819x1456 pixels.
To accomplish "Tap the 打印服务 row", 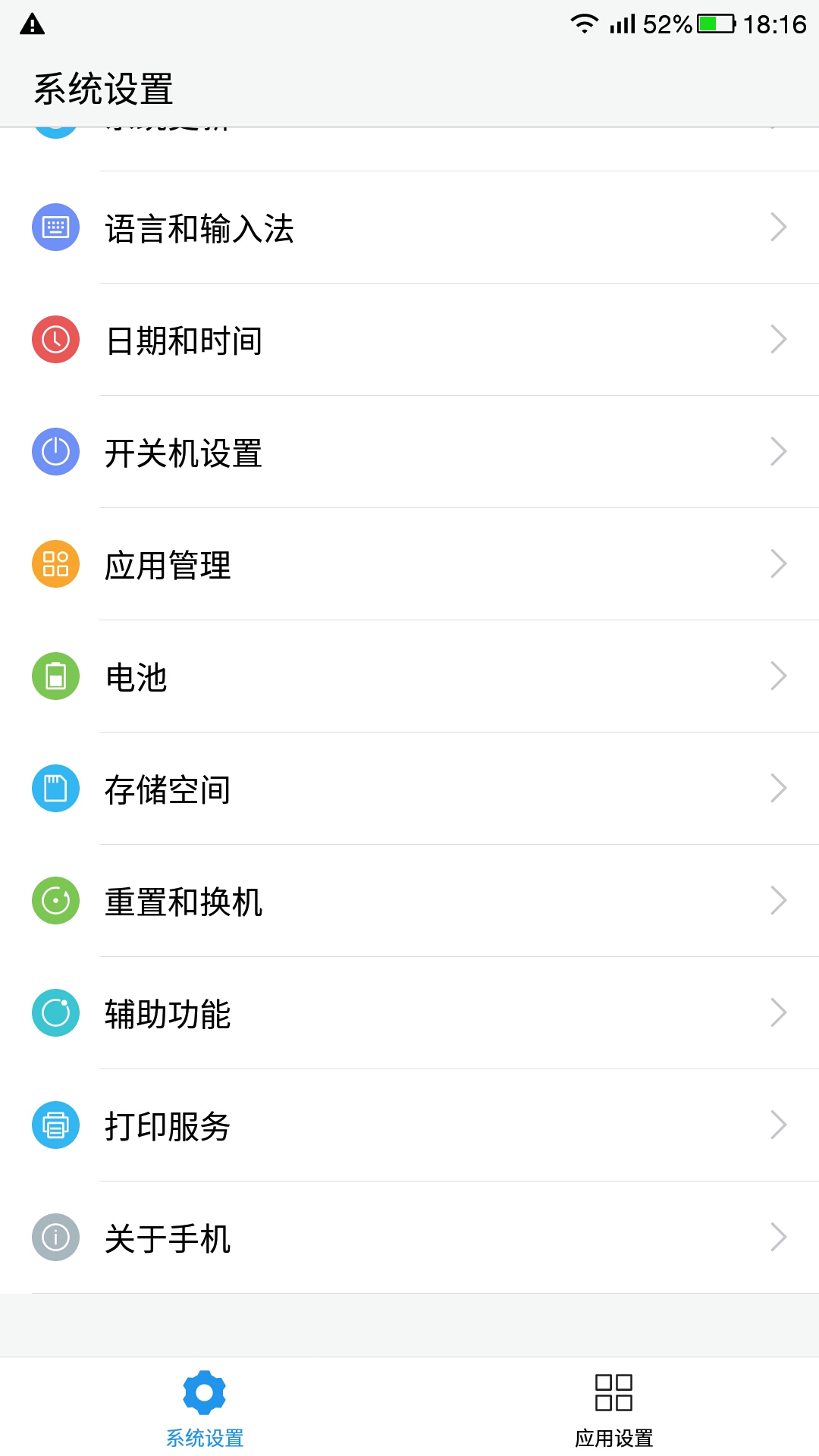I will pos(409,1125).
